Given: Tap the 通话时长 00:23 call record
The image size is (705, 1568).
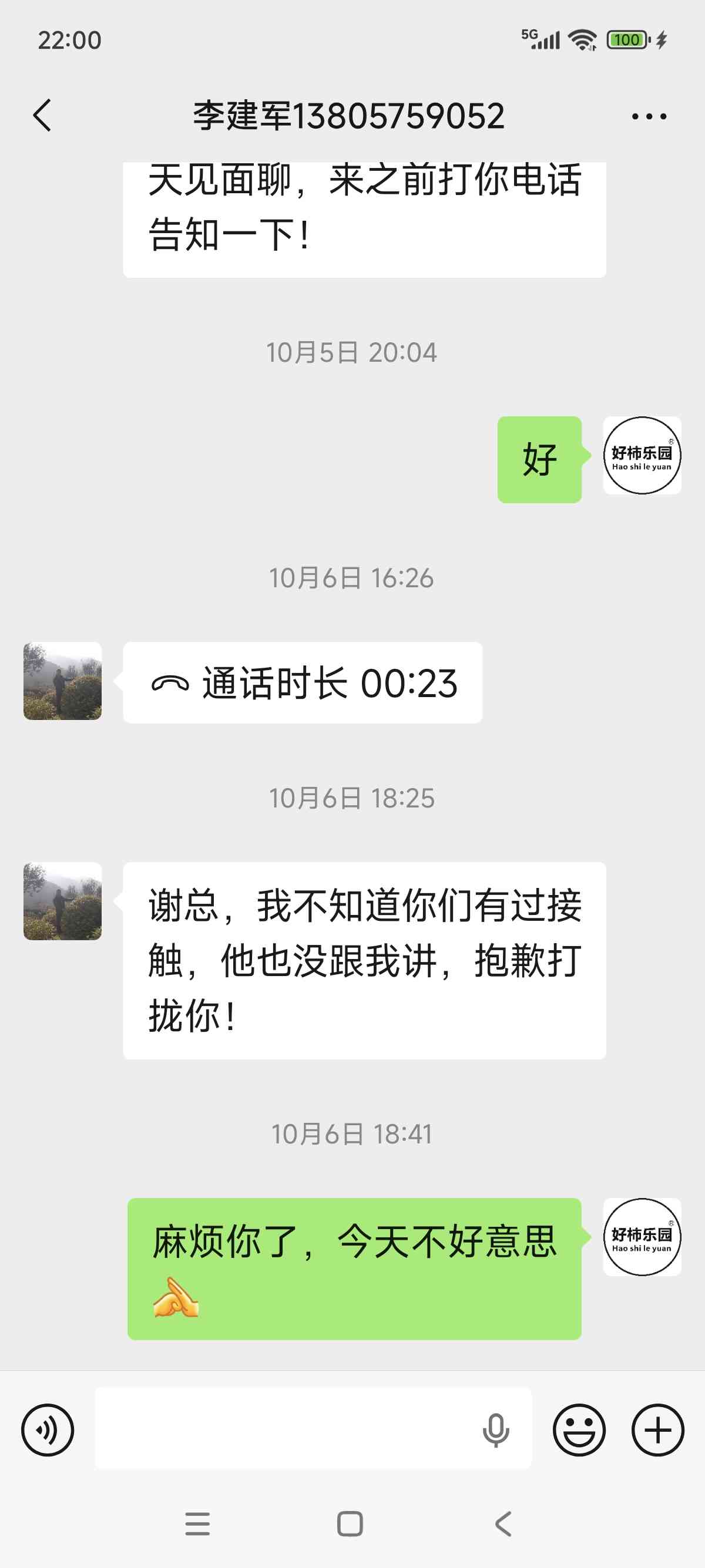Looking at the screenshot, I should [x=303, y=683].
